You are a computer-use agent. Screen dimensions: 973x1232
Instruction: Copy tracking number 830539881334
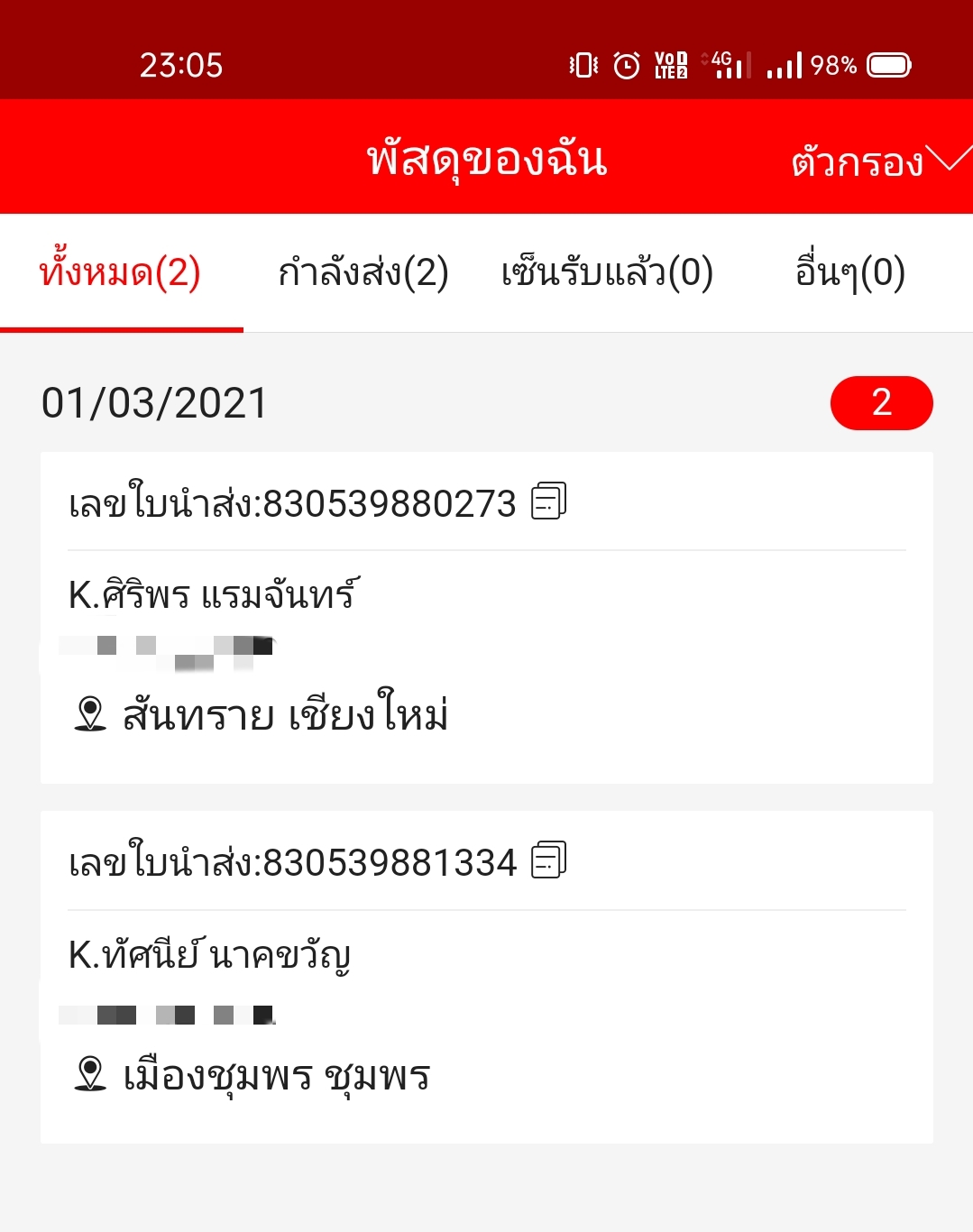pyautogui.click(x=548, y=862)
